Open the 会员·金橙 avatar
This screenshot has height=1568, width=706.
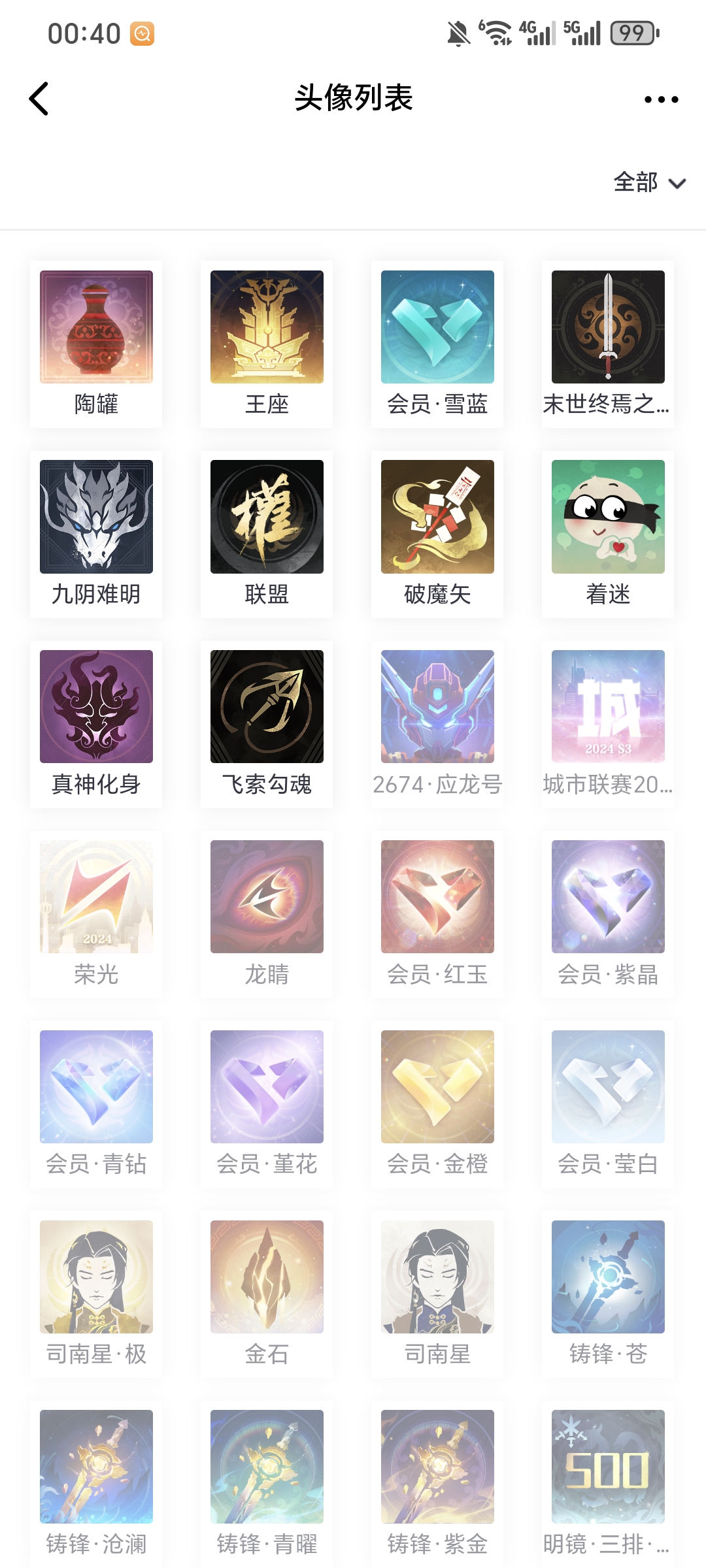point(437,1087)
